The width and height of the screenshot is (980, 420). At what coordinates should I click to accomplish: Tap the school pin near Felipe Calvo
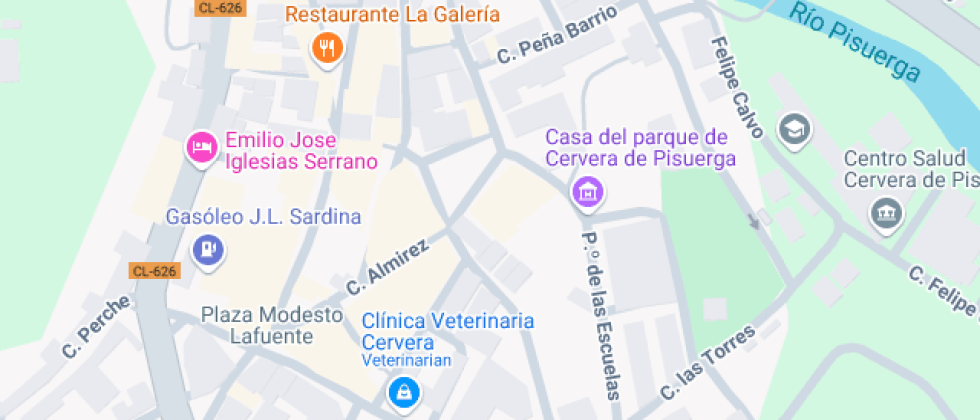click(x=794, y=131)
